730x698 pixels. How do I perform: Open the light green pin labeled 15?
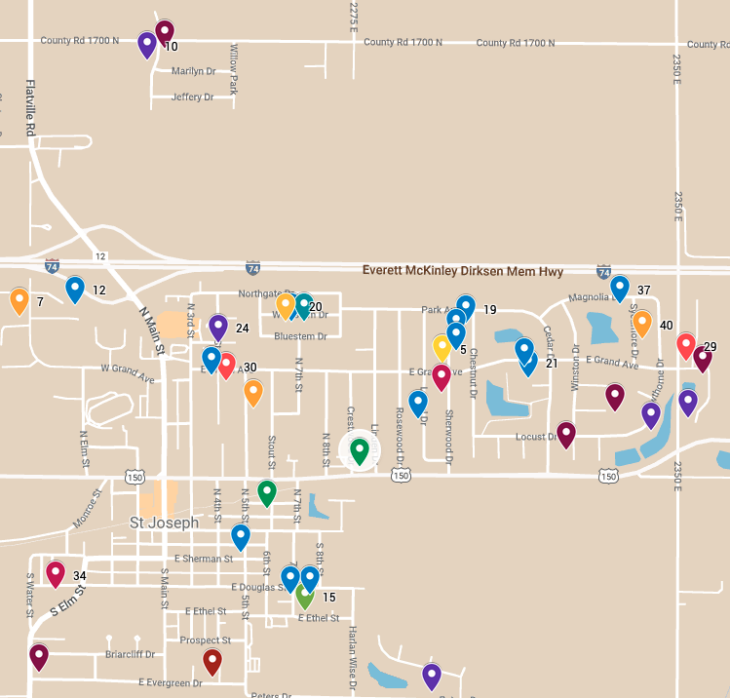click(x=305, y=597)
